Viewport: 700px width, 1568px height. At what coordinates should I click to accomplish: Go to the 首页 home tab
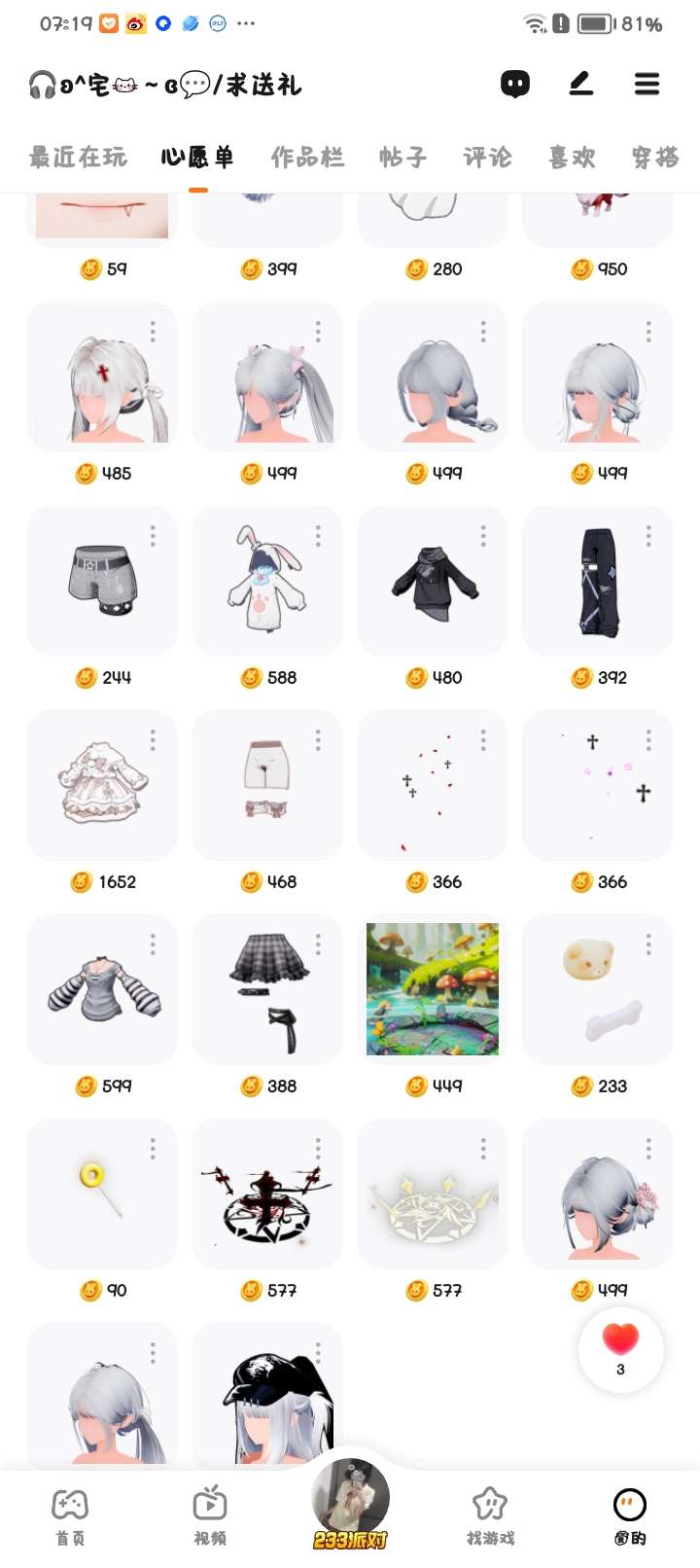(70, 1515)
